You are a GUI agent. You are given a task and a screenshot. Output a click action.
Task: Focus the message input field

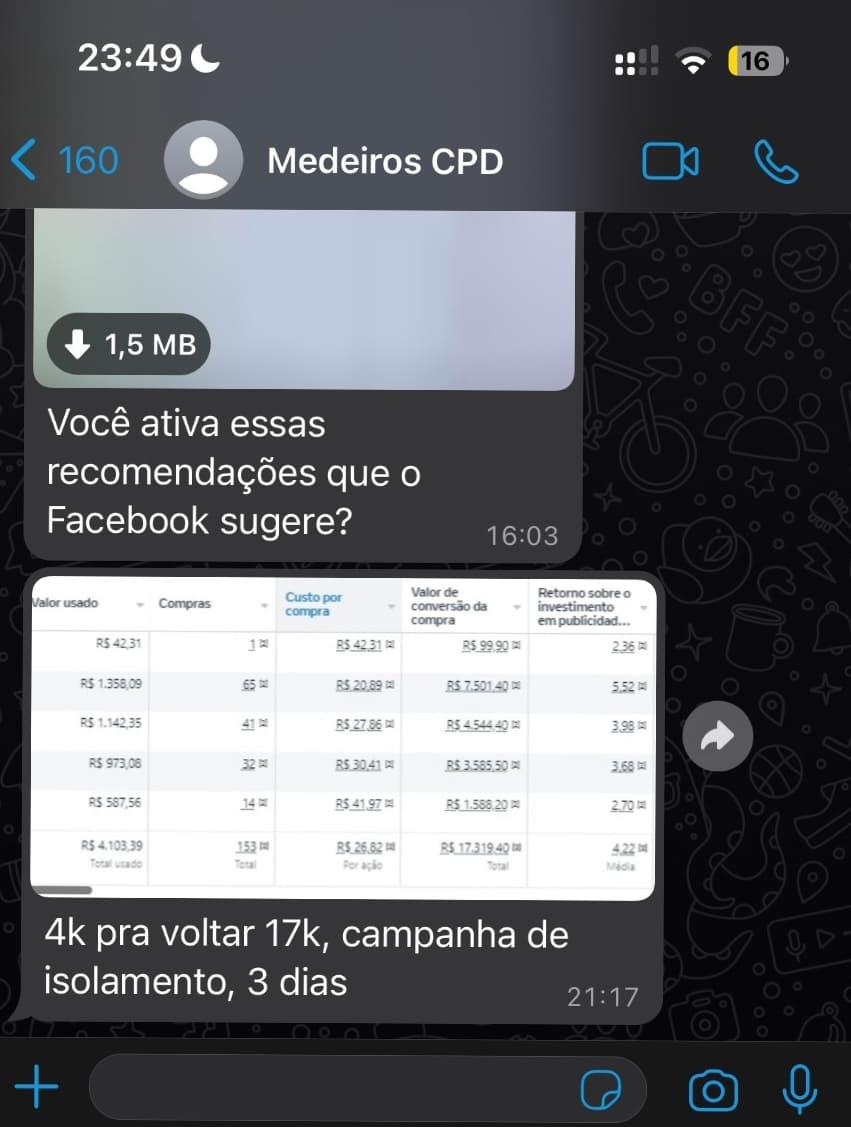pos(330,1088)
